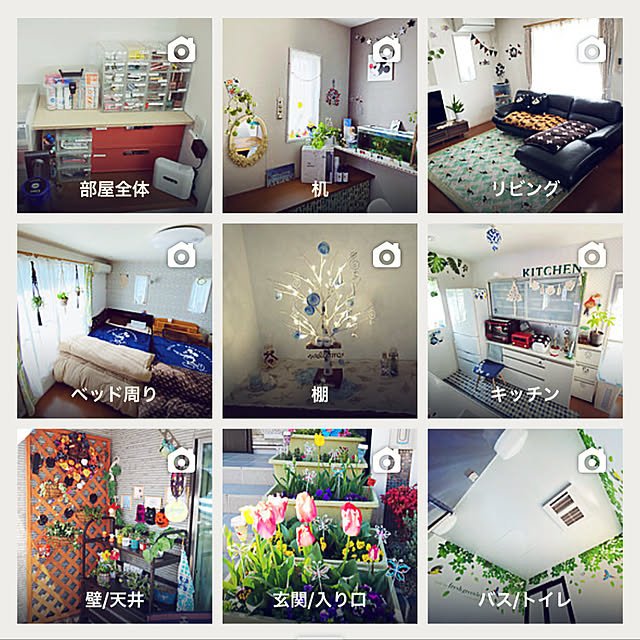The height and width of the screenshot is (640, 640).
Task: Tap the camera icon on バス/トイレ
Action: tap(592, 460)
